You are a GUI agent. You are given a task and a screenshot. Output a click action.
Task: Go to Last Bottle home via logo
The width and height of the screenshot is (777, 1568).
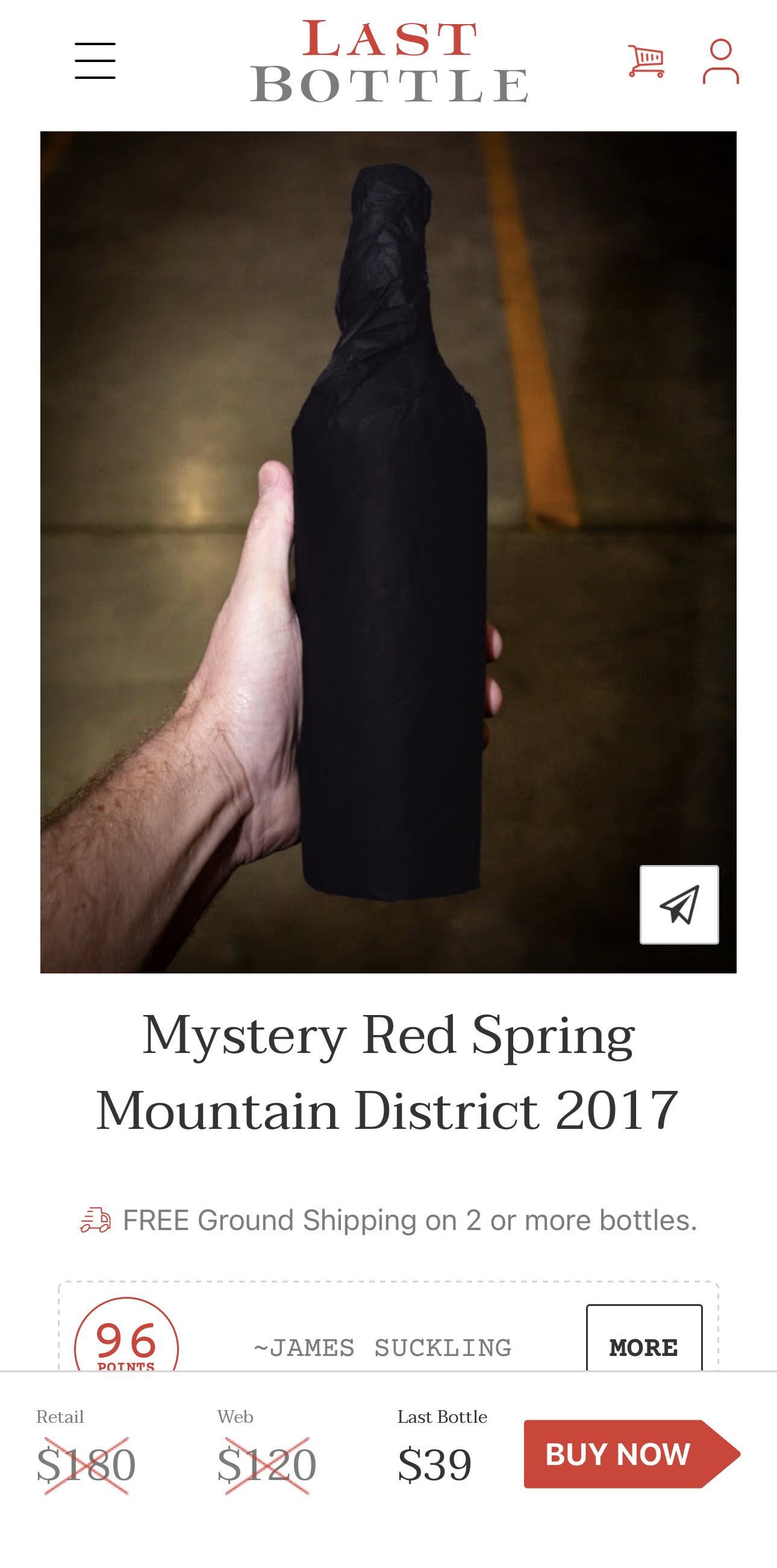389,61
